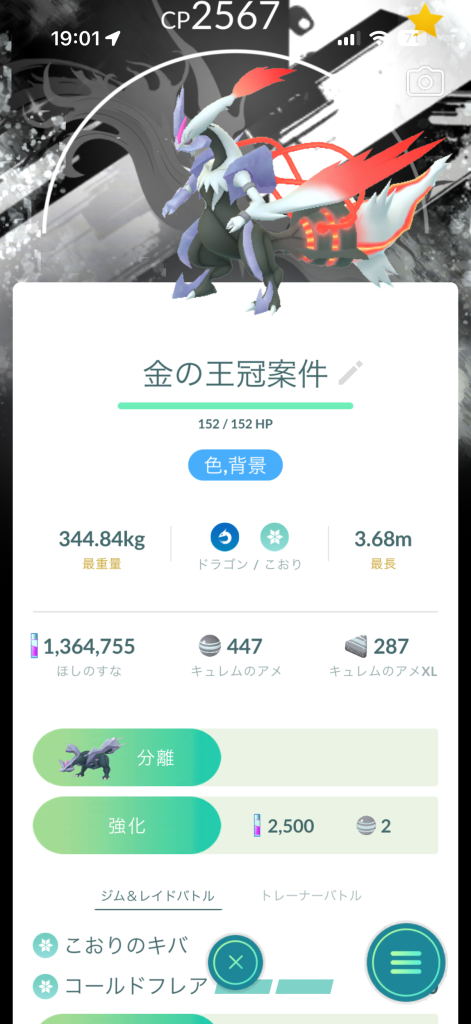Switch to the トレーナーバトル tab

[x=311, y=895]
